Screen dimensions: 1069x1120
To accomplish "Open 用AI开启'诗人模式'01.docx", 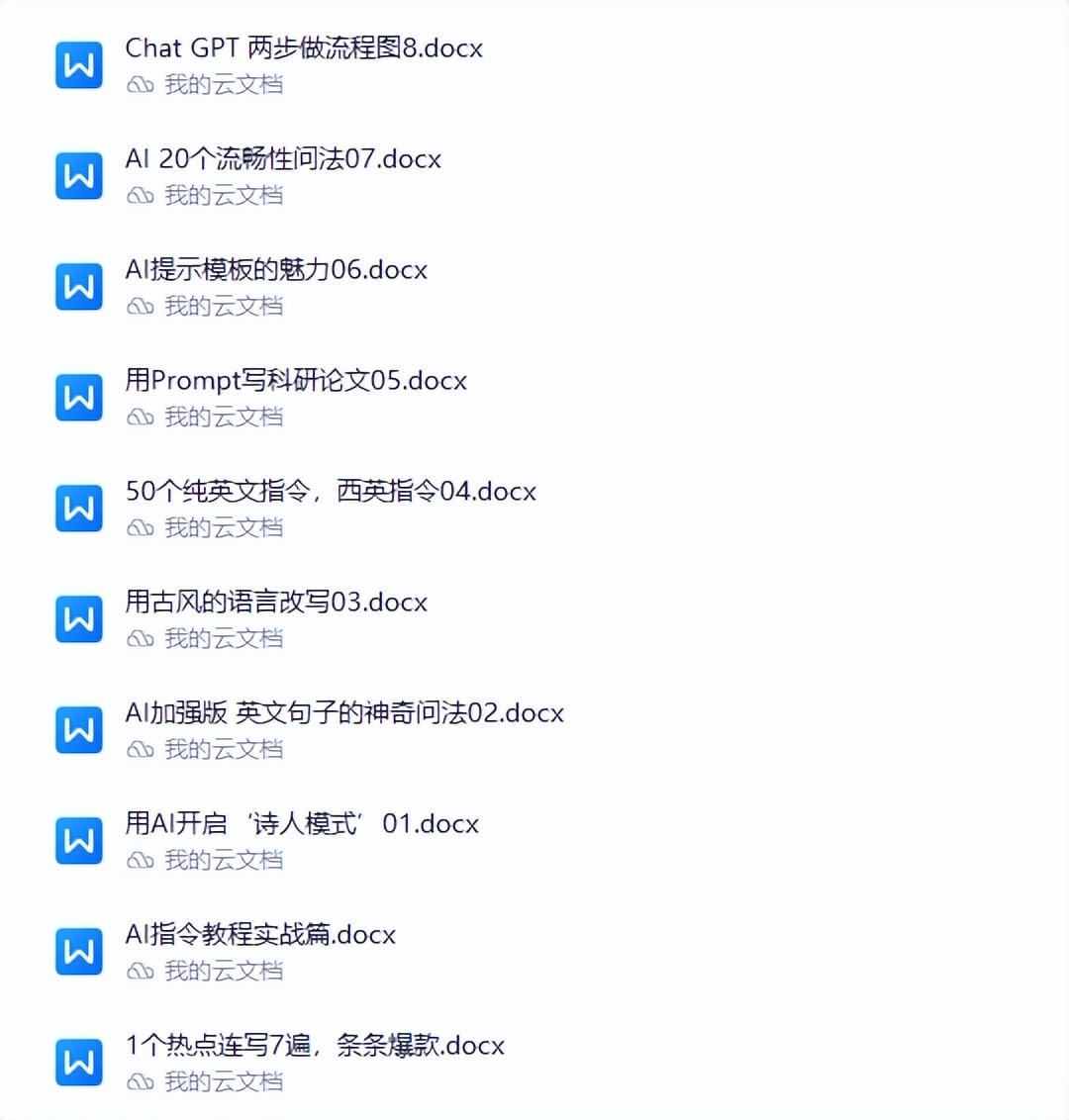I will (x=302, y=824).
